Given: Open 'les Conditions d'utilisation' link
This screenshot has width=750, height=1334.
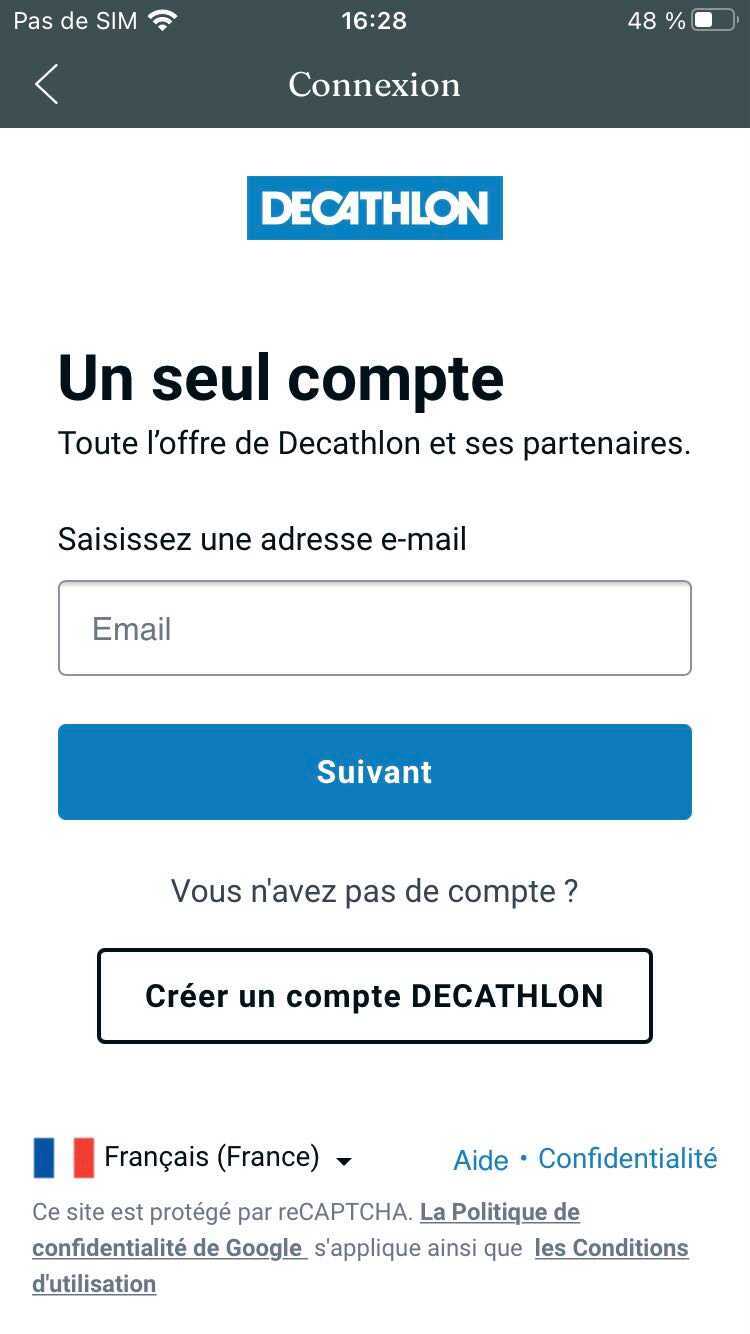Looking at the screenshot, I should point(611,1247).
